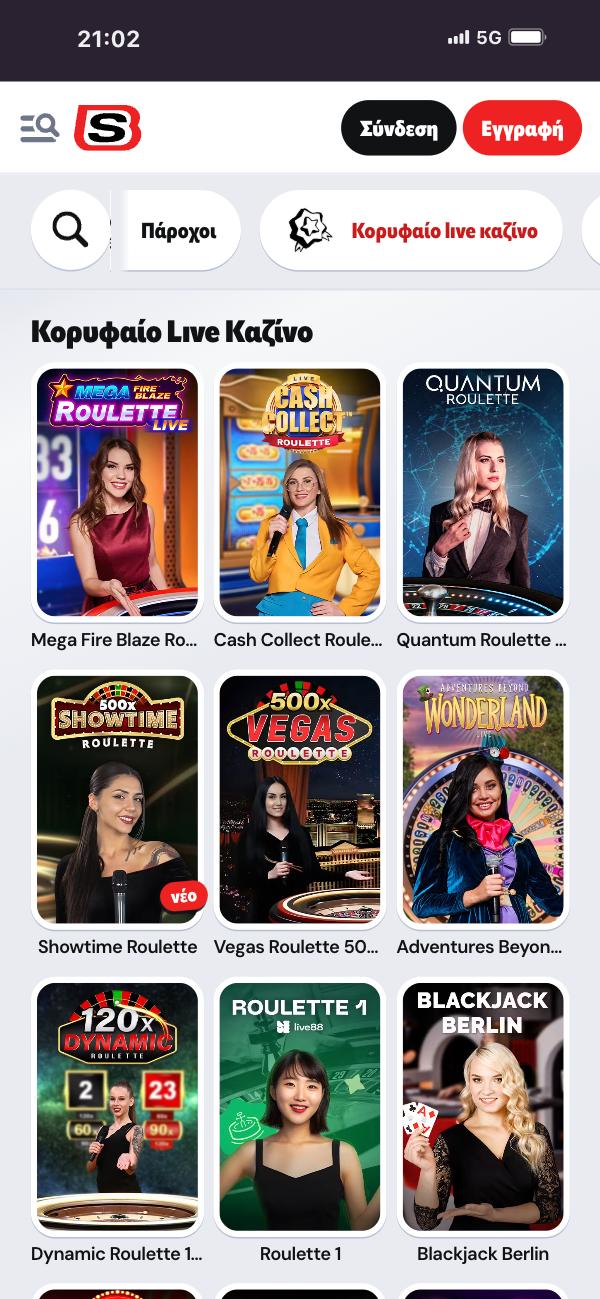Join the Blackjack Berlin table
The width and height of the screenshot is (600, 1299).
point(483,1106)
